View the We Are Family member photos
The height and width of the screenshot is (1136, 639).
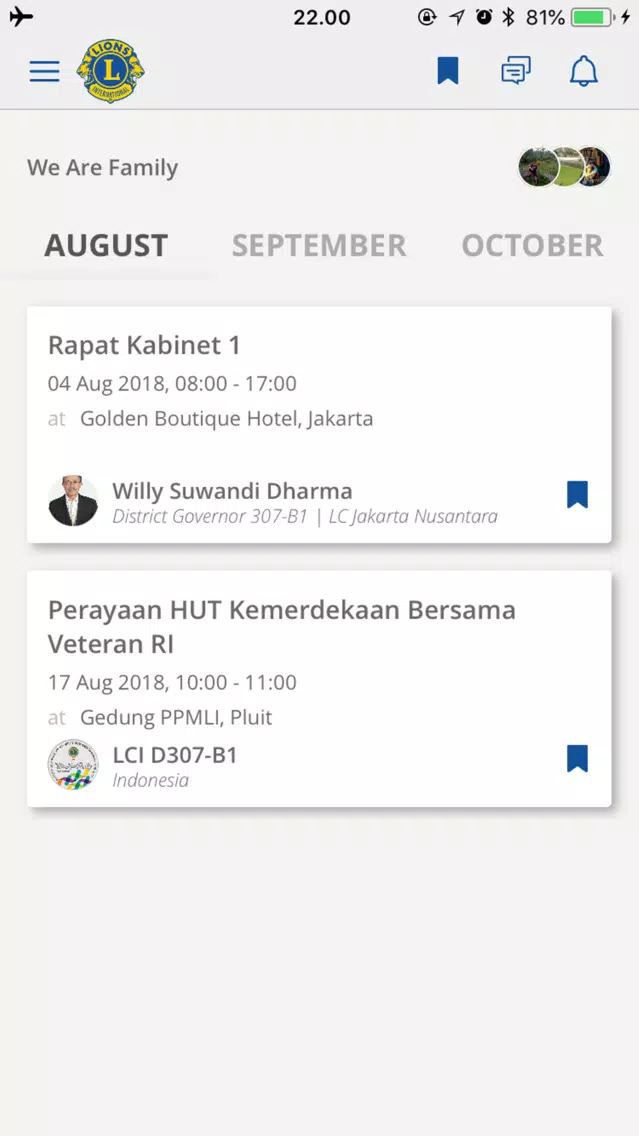pyautogui.click(x=564, y=167)
